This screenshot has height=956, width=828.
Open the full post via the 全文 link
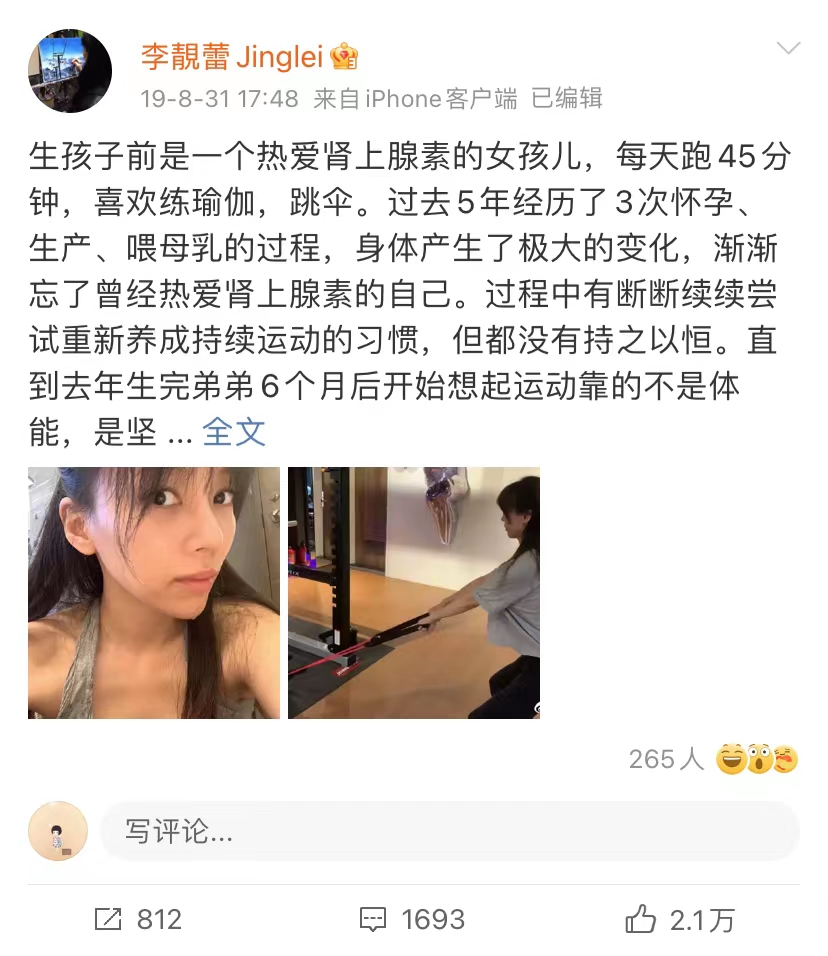233,434
